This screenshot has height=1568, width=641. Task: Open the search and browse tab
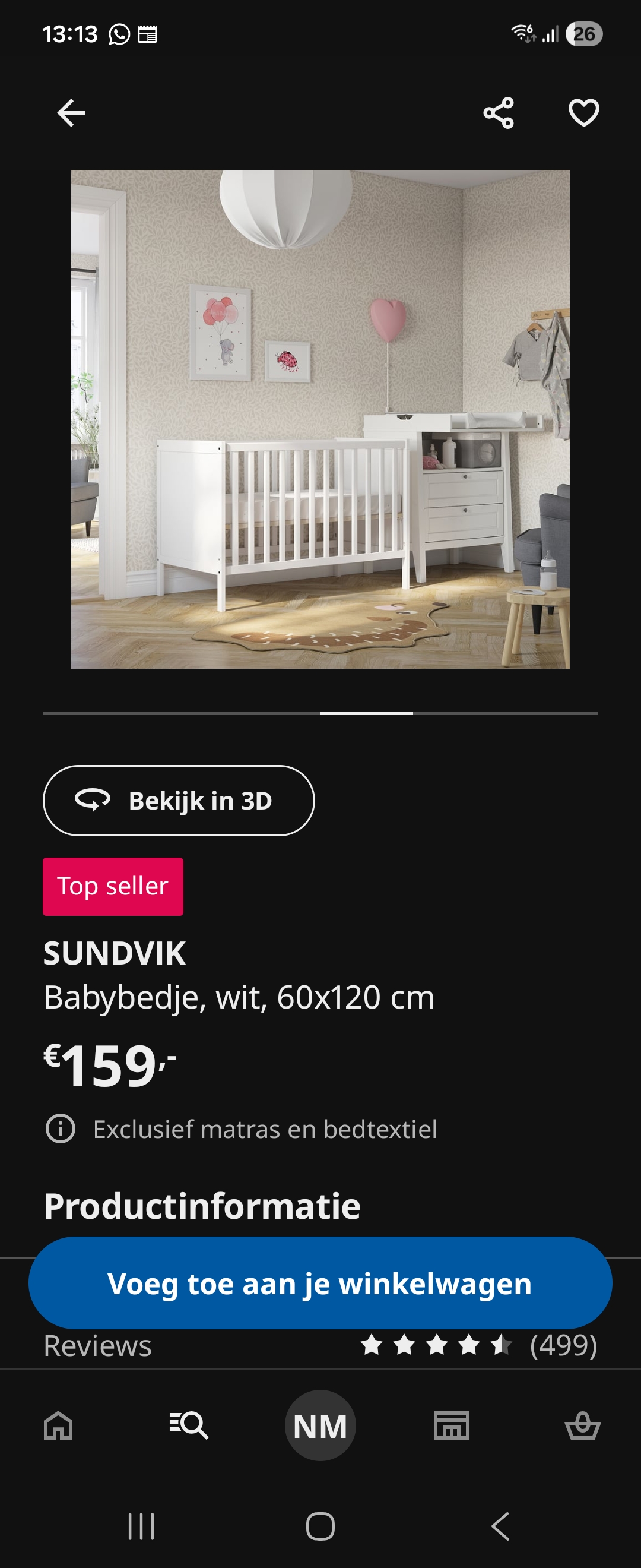(189, 1425)
